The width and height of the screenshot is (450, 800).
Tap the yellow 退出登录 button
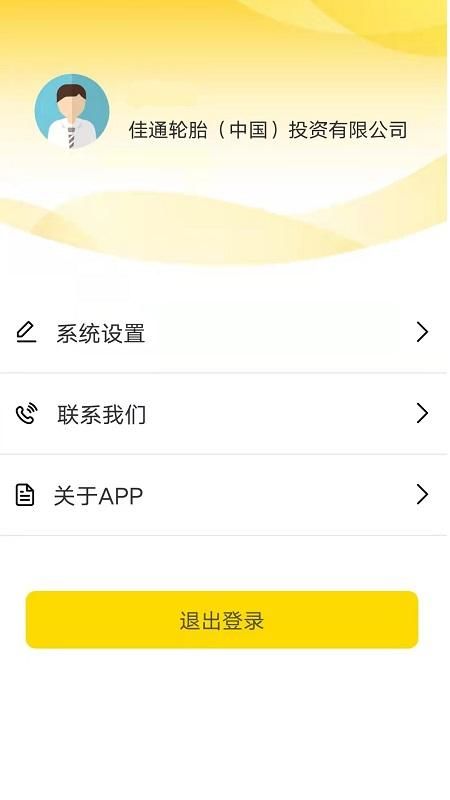(222, 620)
